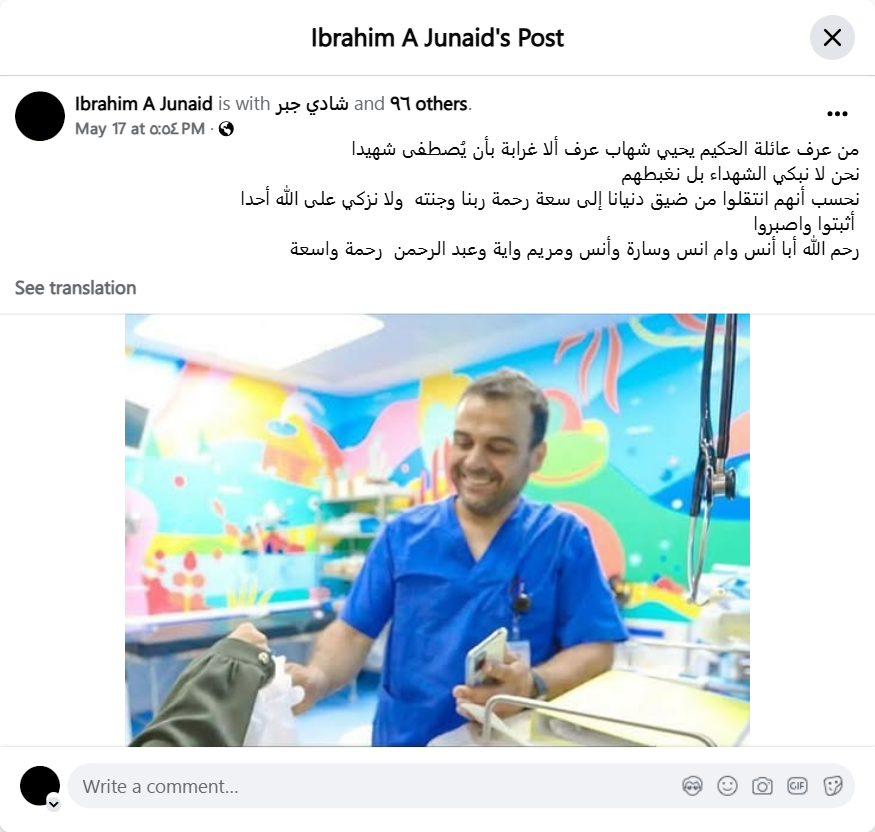The width and height of the screenshot is (875, 832).
Task: Open Ibrahim A Junaid's profile name link
Action: coord(143,104)
